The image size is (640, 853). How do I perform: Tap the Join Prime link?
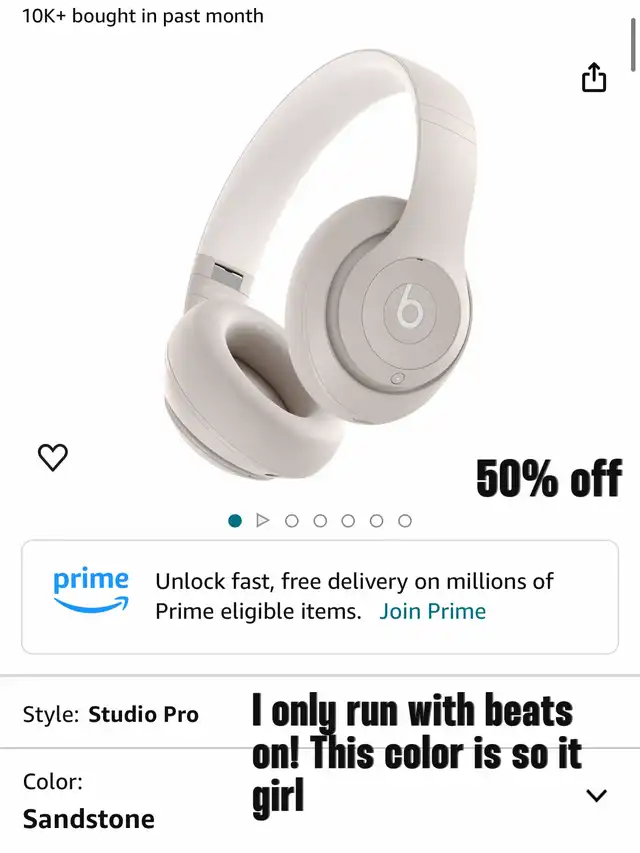click(432, 611)
